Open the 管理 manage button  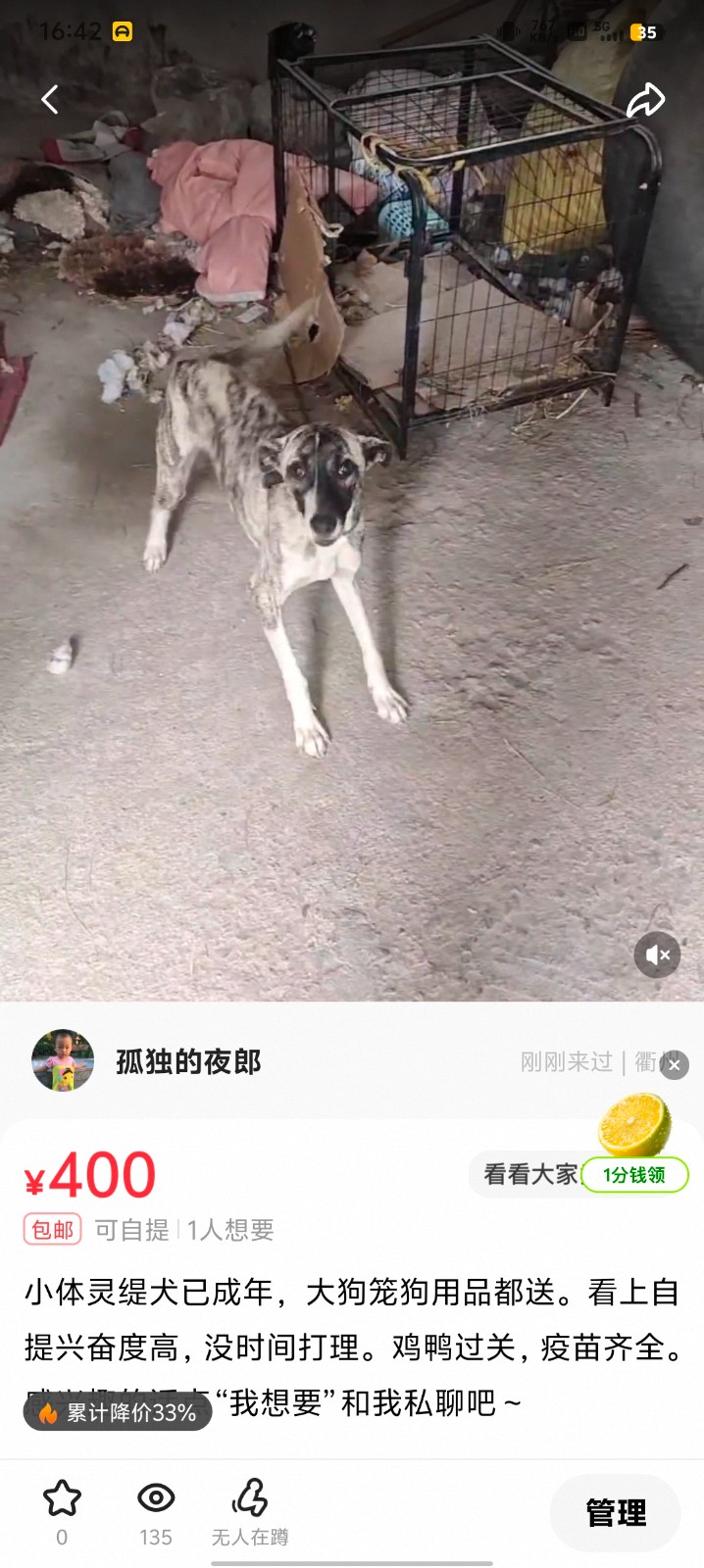[615, 1512]
